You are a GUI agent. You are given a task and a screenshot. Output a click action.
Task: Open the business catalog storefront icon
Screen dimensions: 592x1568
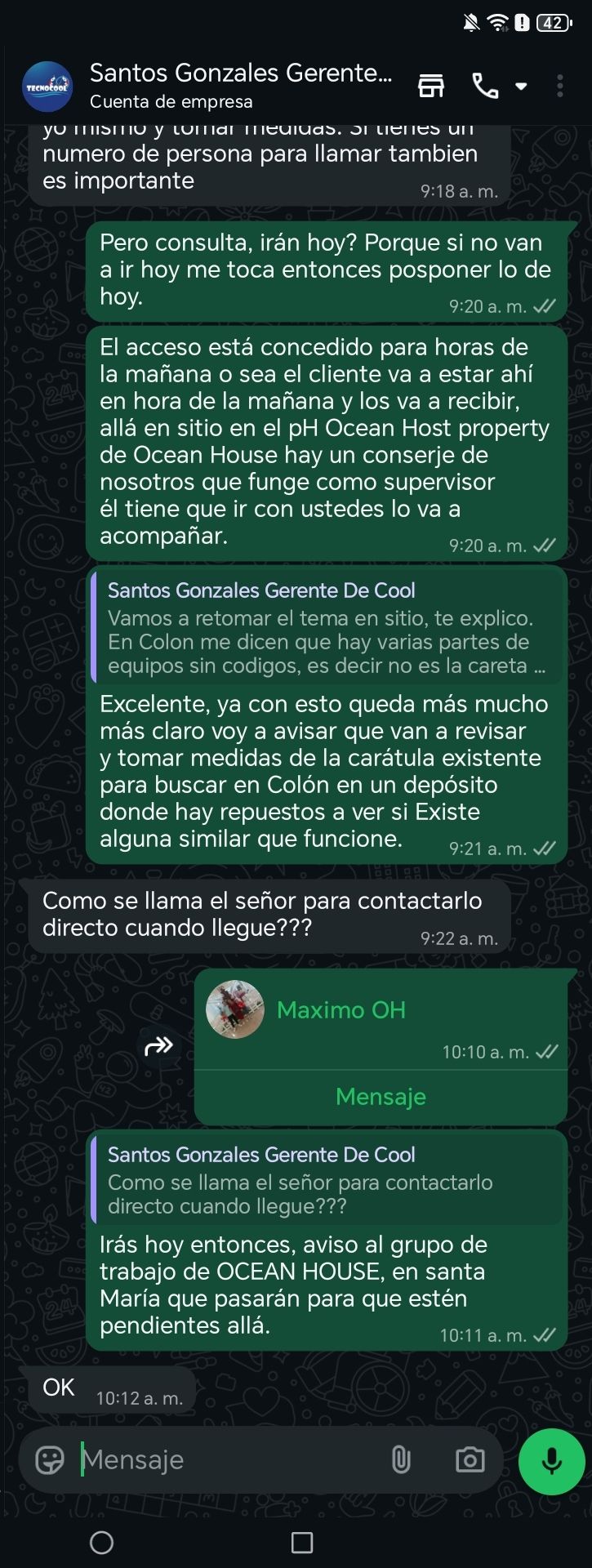(431, 86)
